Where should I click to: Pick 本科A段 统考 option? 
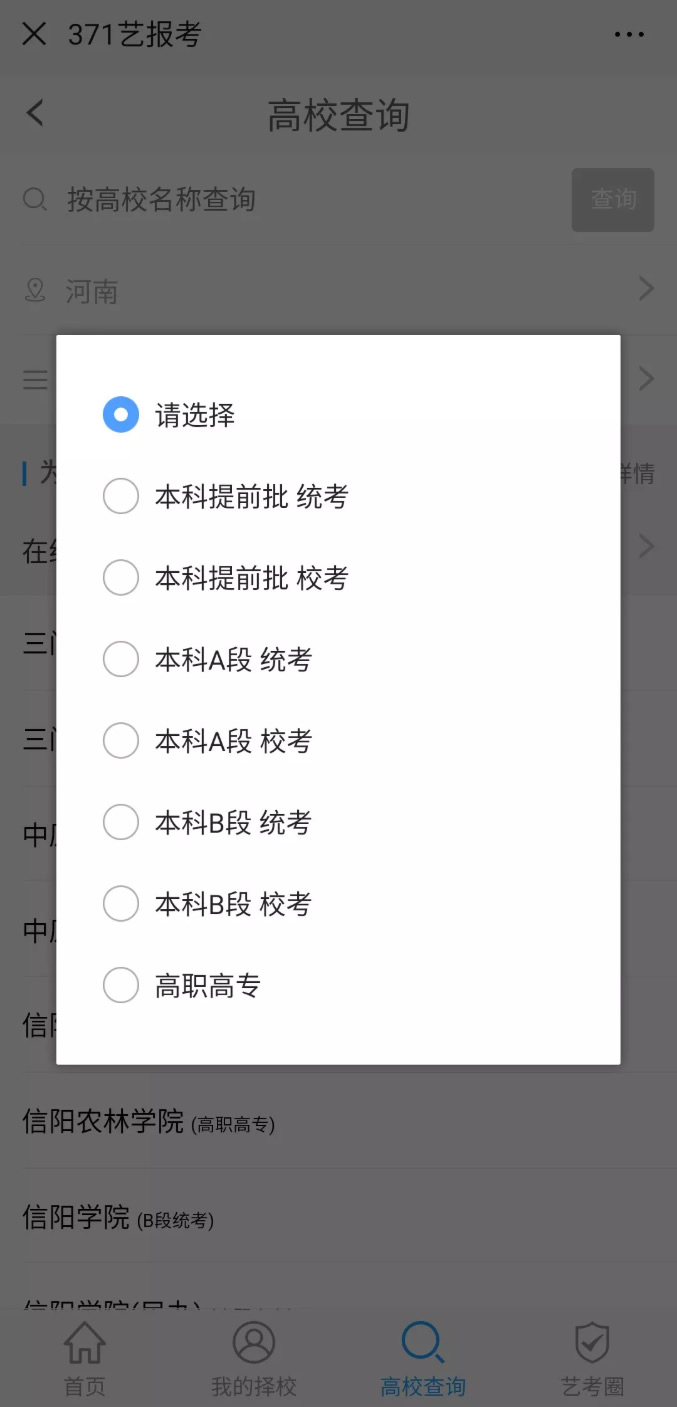[x=121, y=659]
